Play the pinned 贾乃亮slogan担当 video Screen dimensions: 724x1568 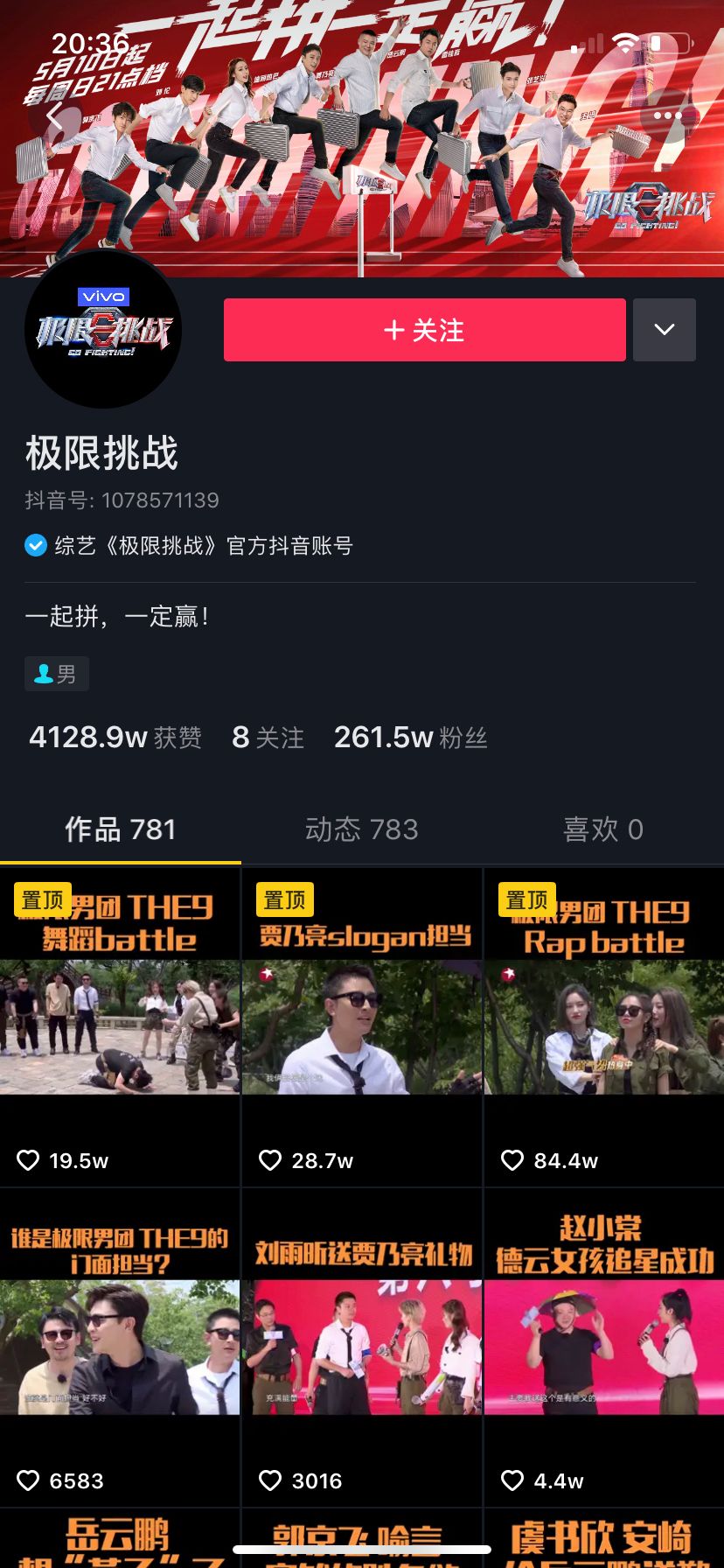click(362, 1027)
